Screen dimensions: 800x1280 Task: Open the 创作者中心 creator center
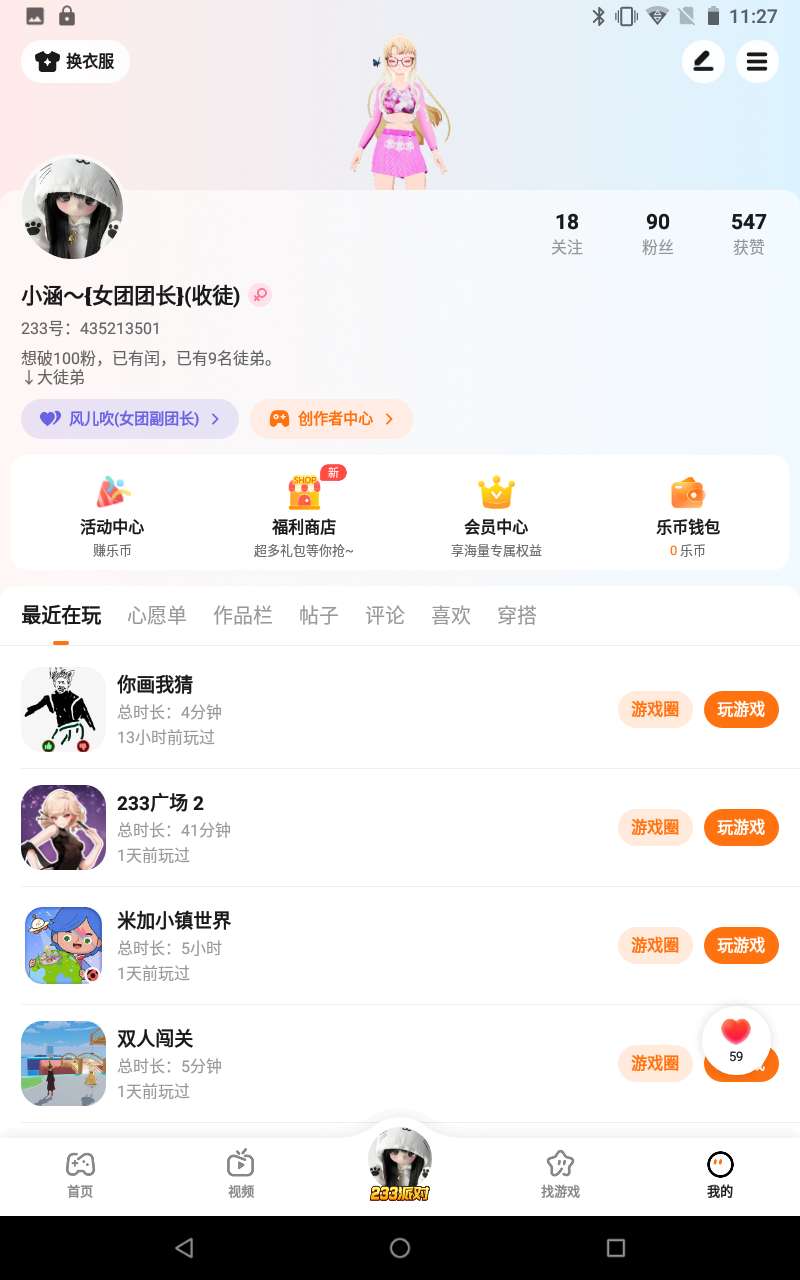331,419
